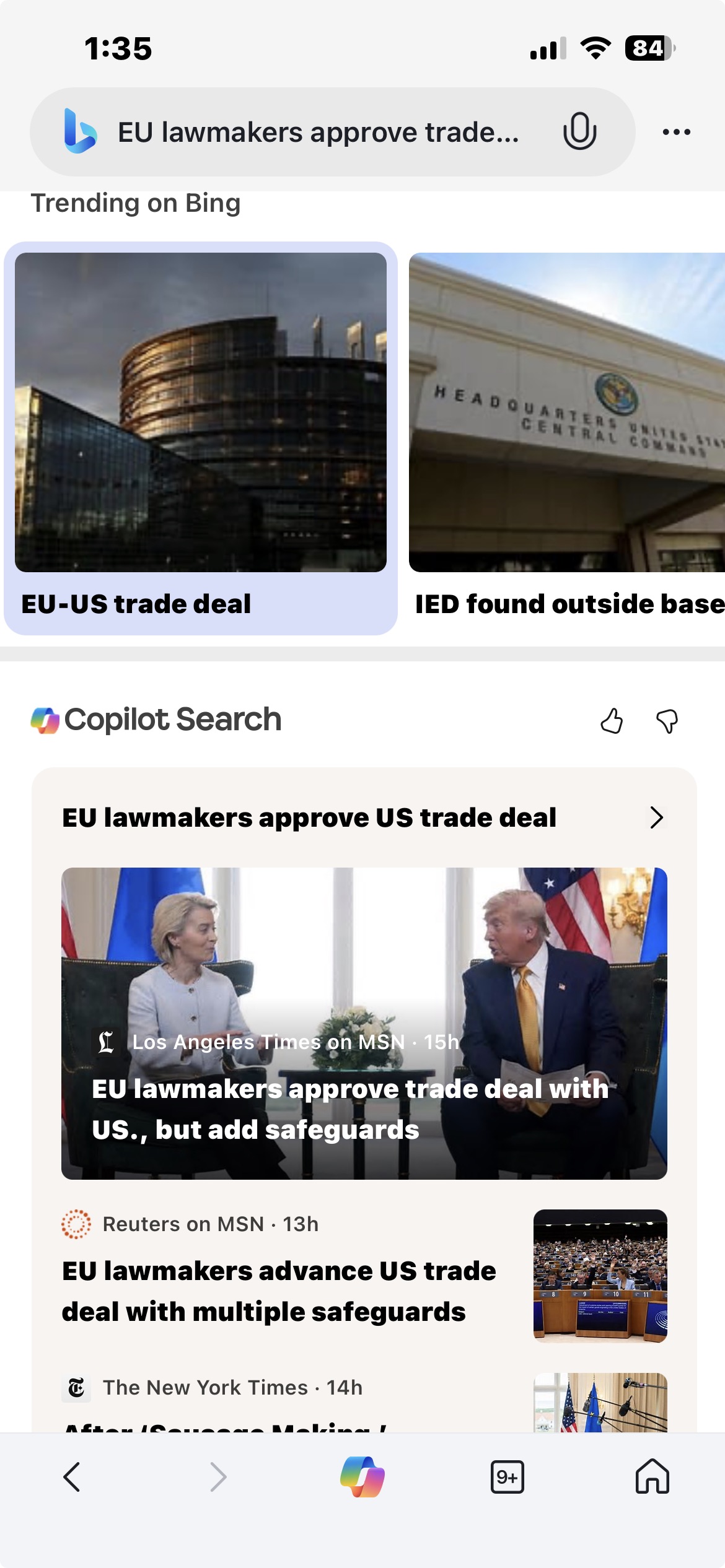
Task: Open The New York Times article
Action: point(232,1388)
